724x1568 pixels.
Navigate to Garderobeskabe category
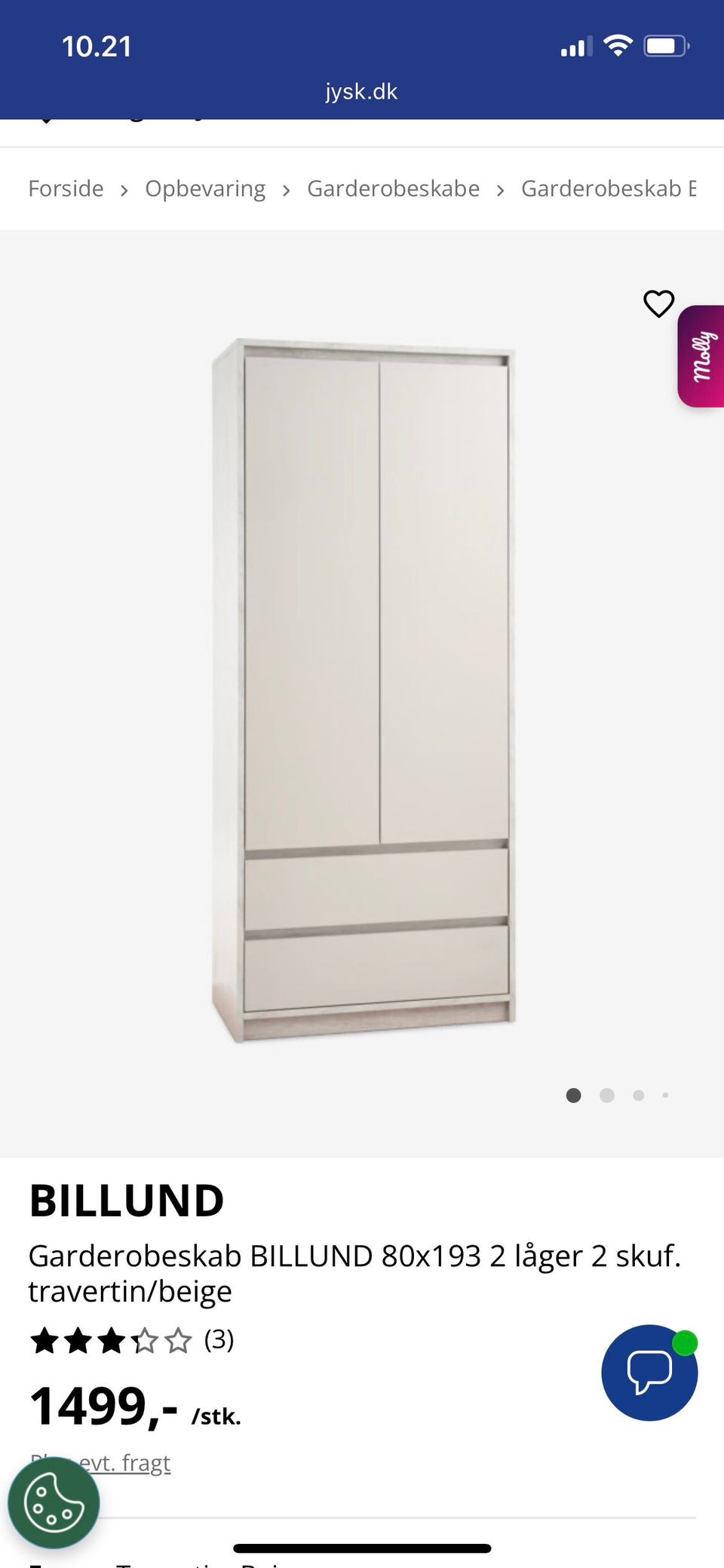(x=393, y=189)
